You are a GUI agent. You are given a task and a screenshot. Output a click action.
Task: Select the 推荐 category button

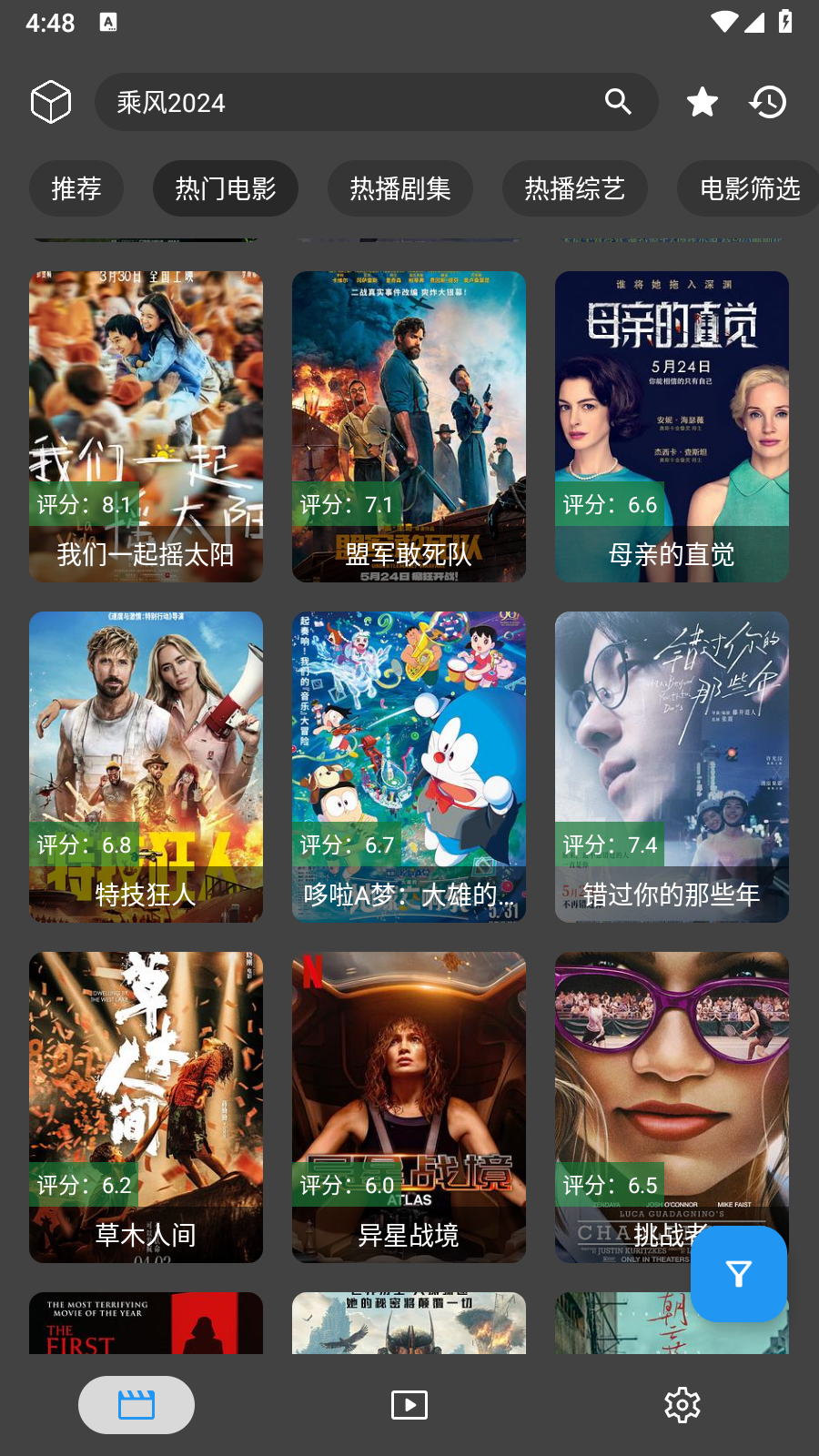click(x=76, y=188)
